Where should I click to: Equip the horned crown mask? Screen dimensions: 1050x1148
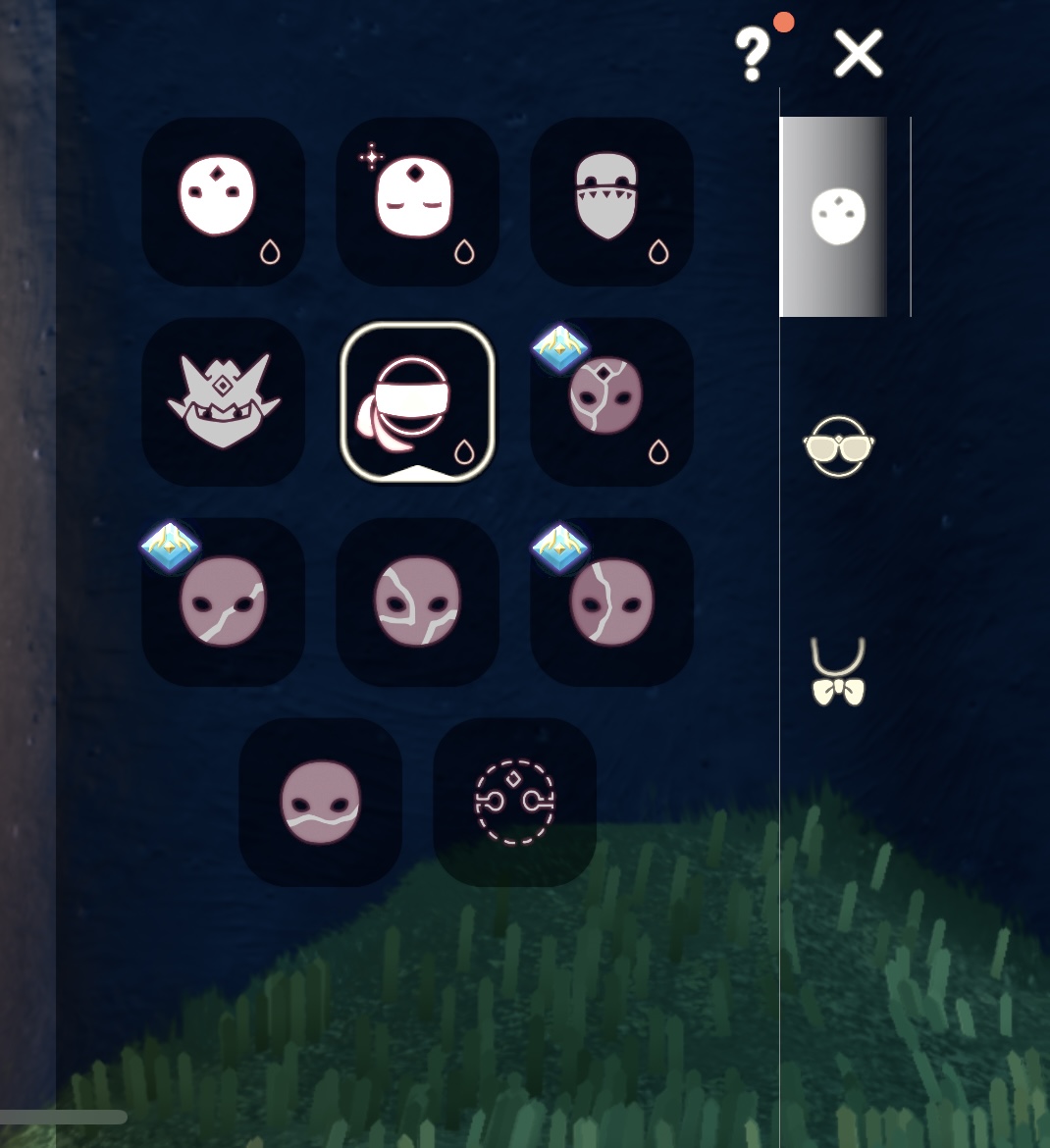(x=223, y=401)
